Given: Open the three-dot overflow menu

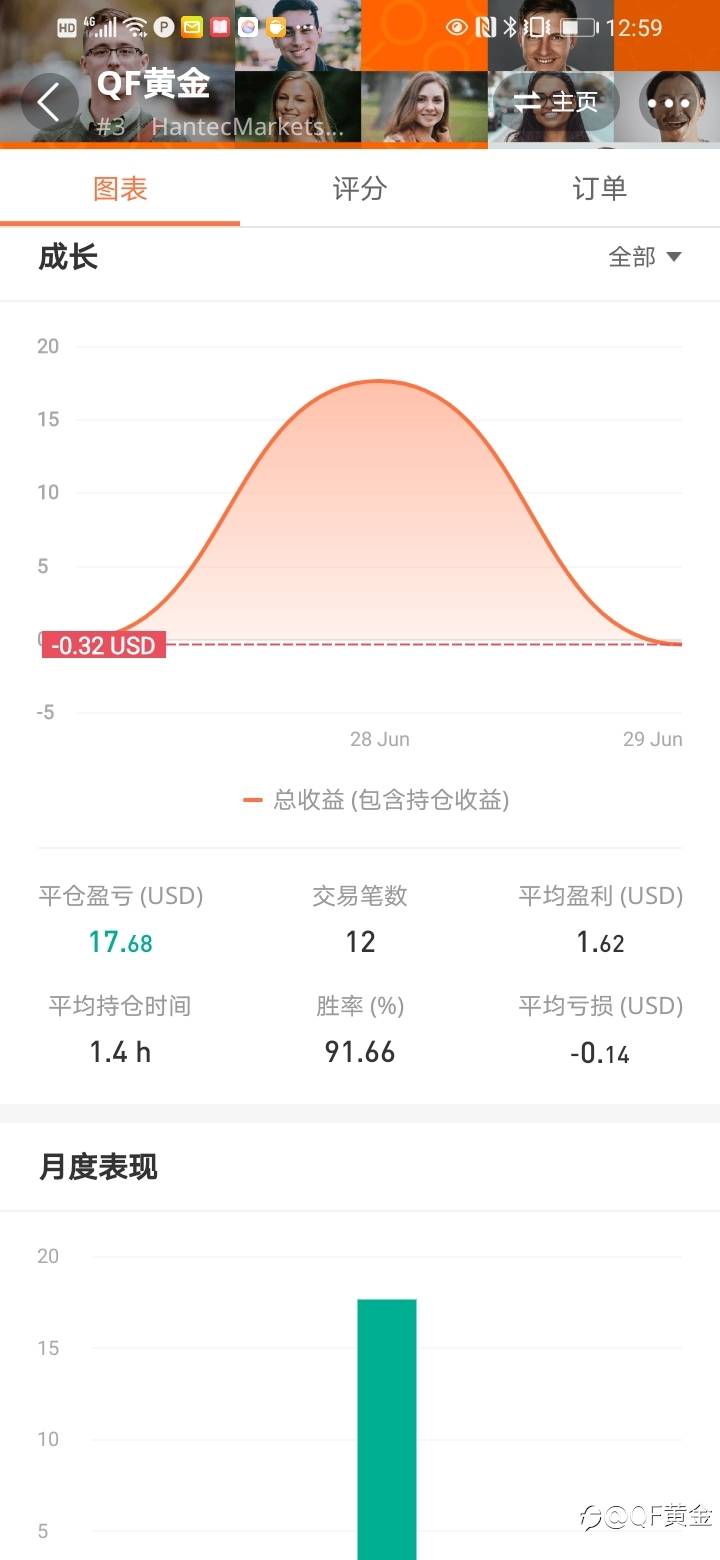Looking at the screenshot, I should 668,102.
